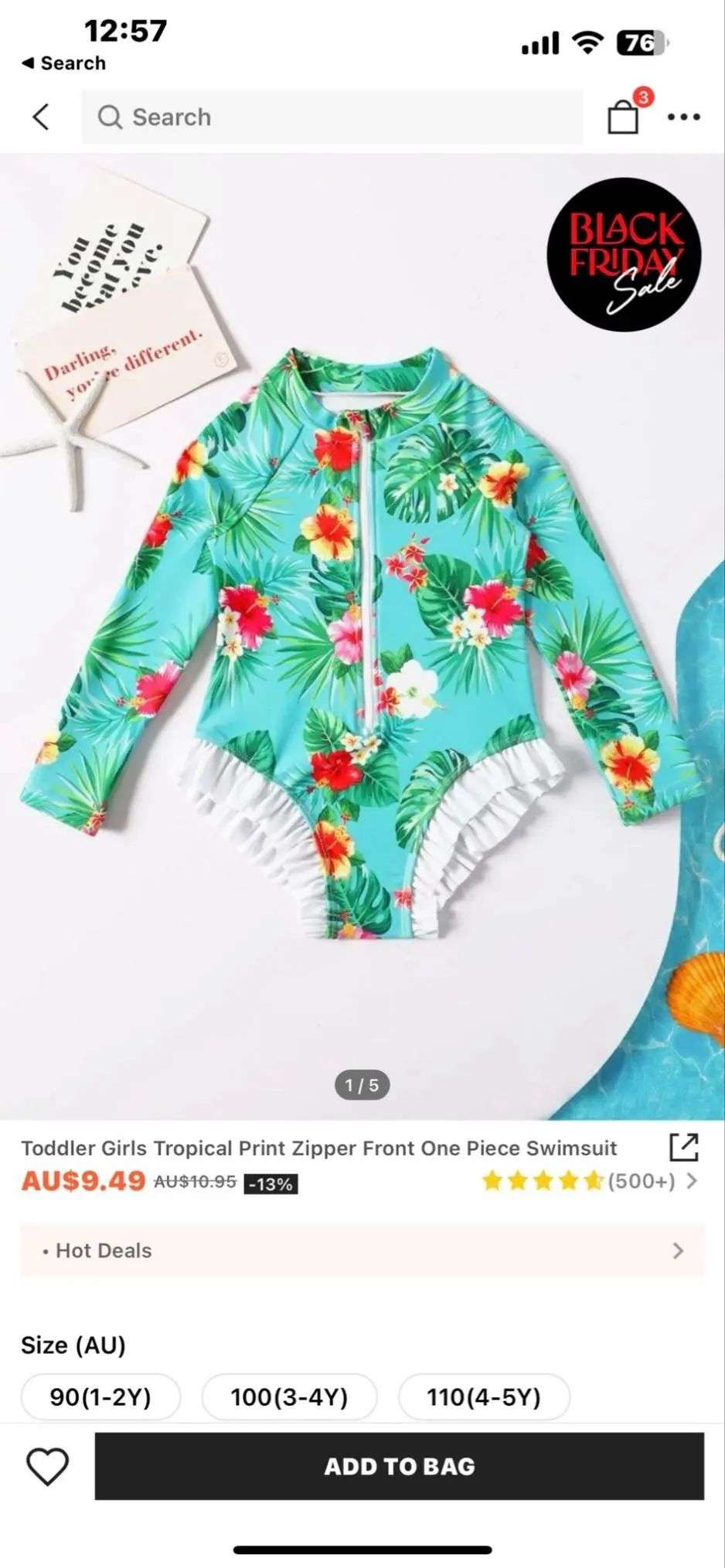Go back with the arrow icon
The width and height of the screenshot is (725, 1568).
pyautogui.click(x=41, y=117)
